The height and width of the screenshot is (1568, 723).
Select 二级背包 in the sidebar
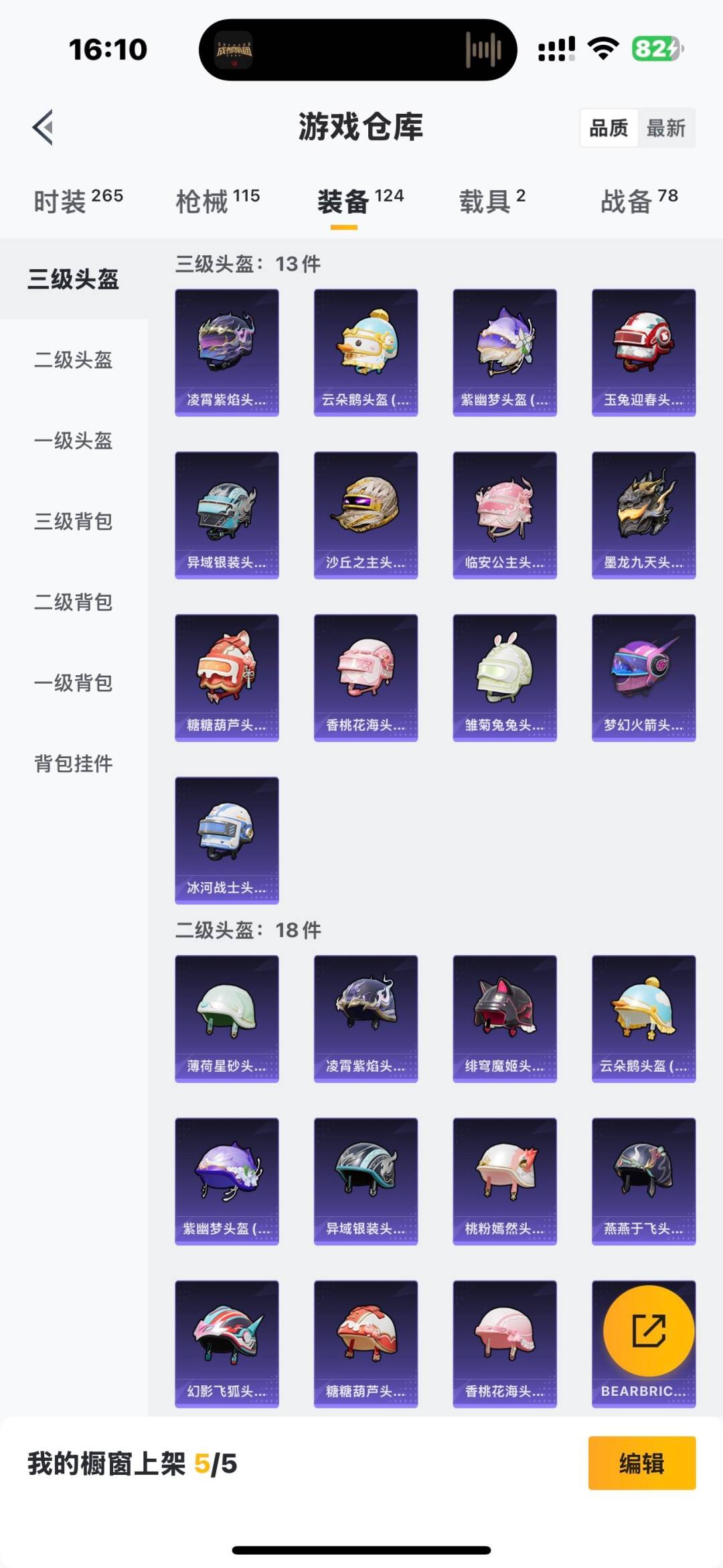(x=74, y=602)
